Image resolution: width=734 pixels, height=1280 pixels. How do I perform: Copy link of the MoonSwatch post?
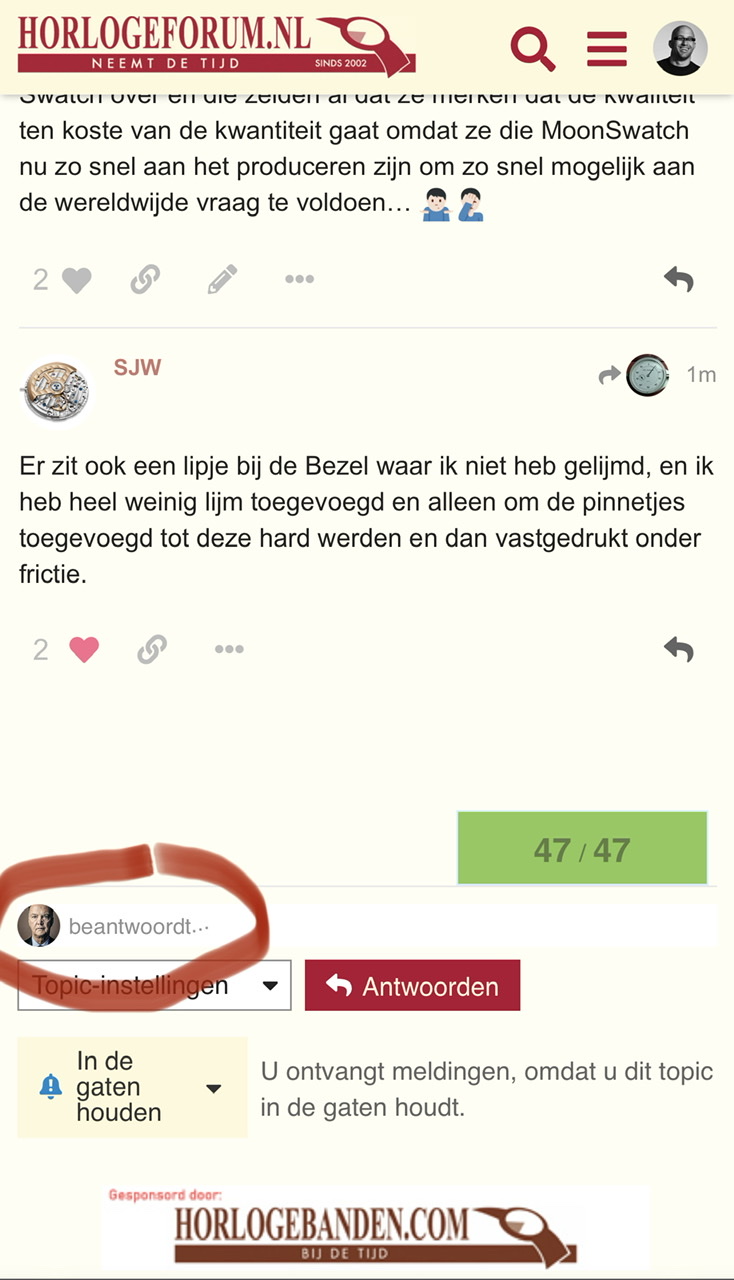145,280
